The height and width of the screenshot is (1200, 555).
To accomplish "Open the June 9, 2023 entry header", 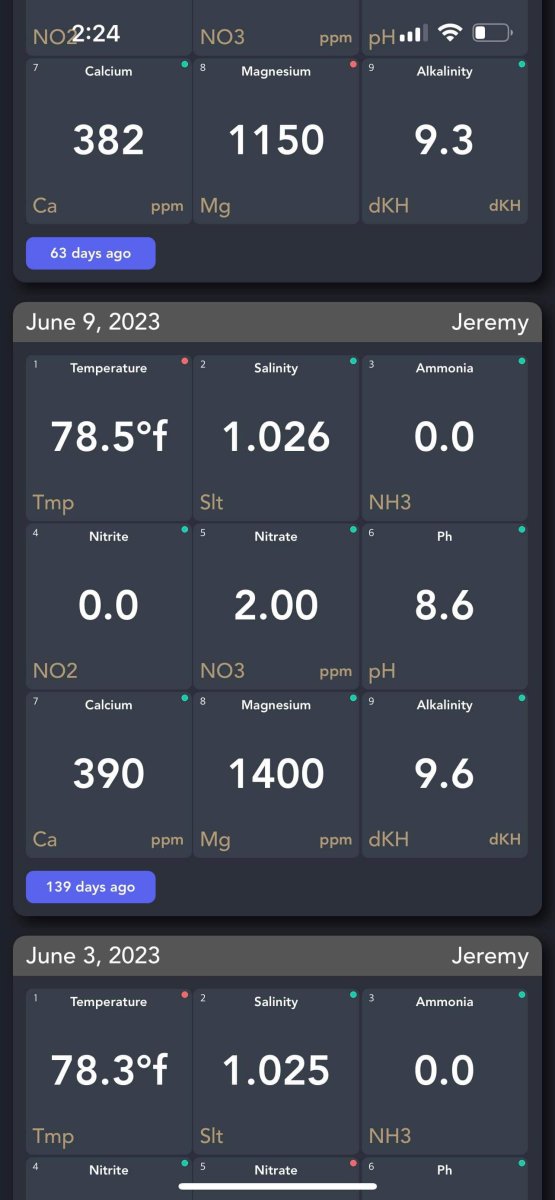I will pyautogui.click(x=277, y=322).
